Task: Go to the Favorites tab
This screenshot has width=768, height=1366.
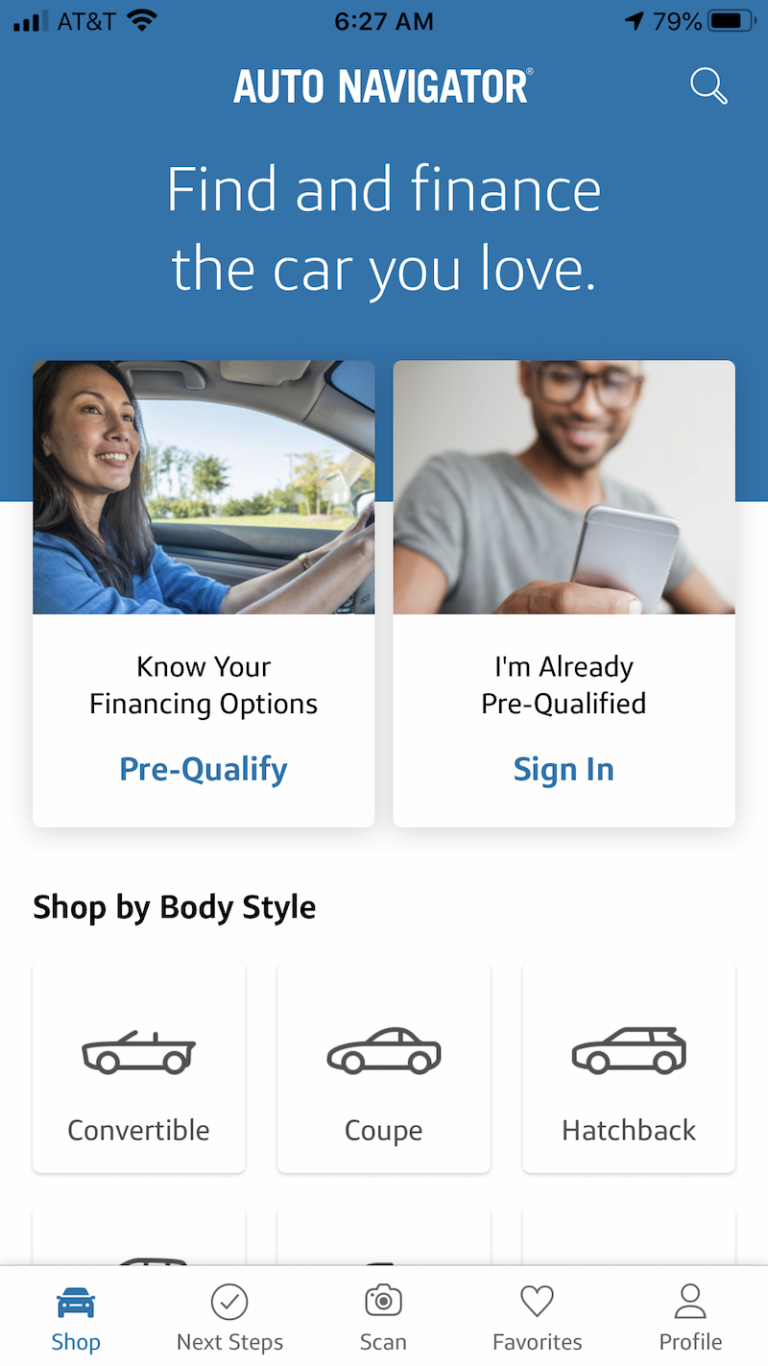Action: pos(537,1318)
